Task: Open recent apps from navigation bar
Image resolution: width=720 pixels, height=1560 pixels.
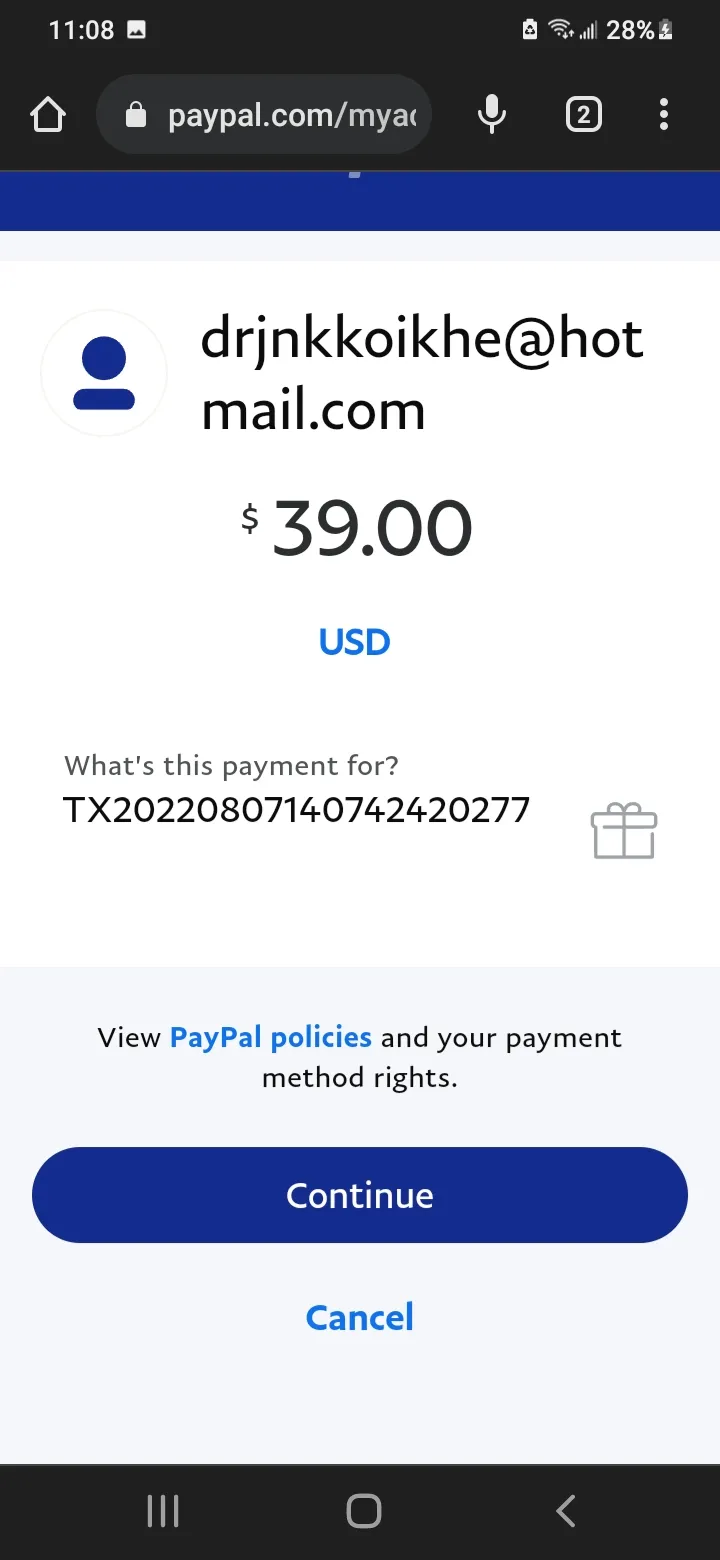Action: [163, 1511]
